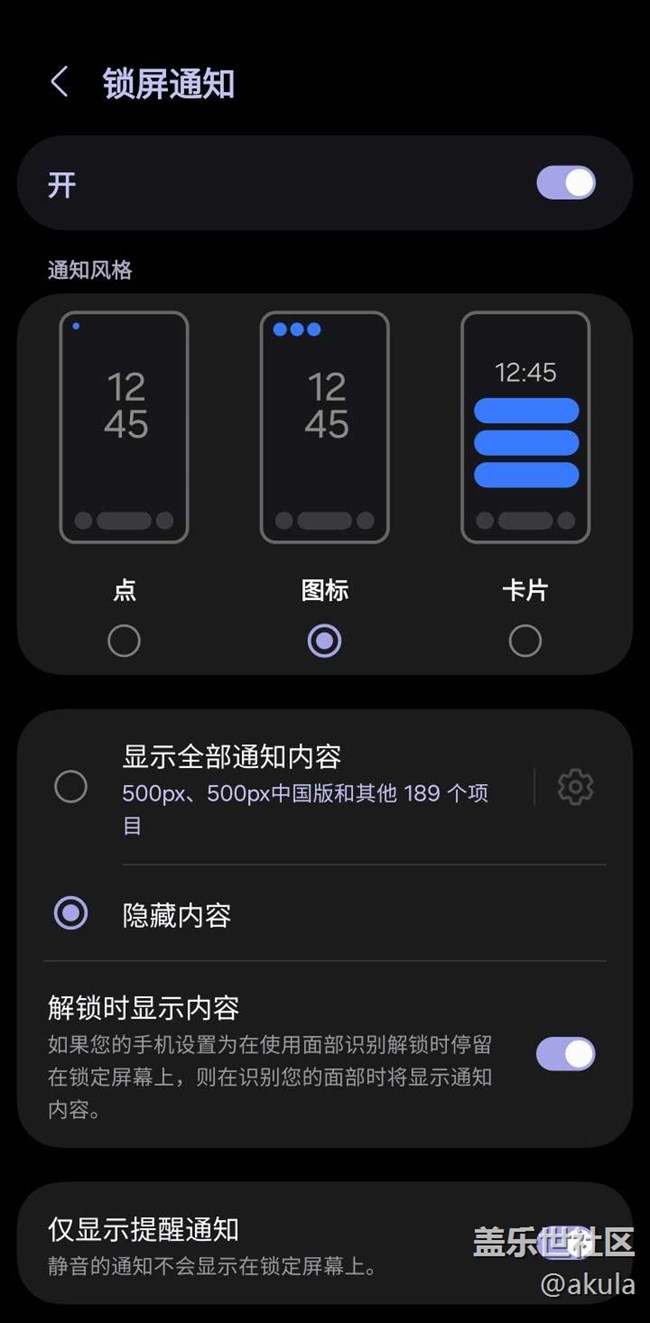650x1323 pixels.
Task: Select 显示全部通知内容 option
Action: [x=71, y=787]
